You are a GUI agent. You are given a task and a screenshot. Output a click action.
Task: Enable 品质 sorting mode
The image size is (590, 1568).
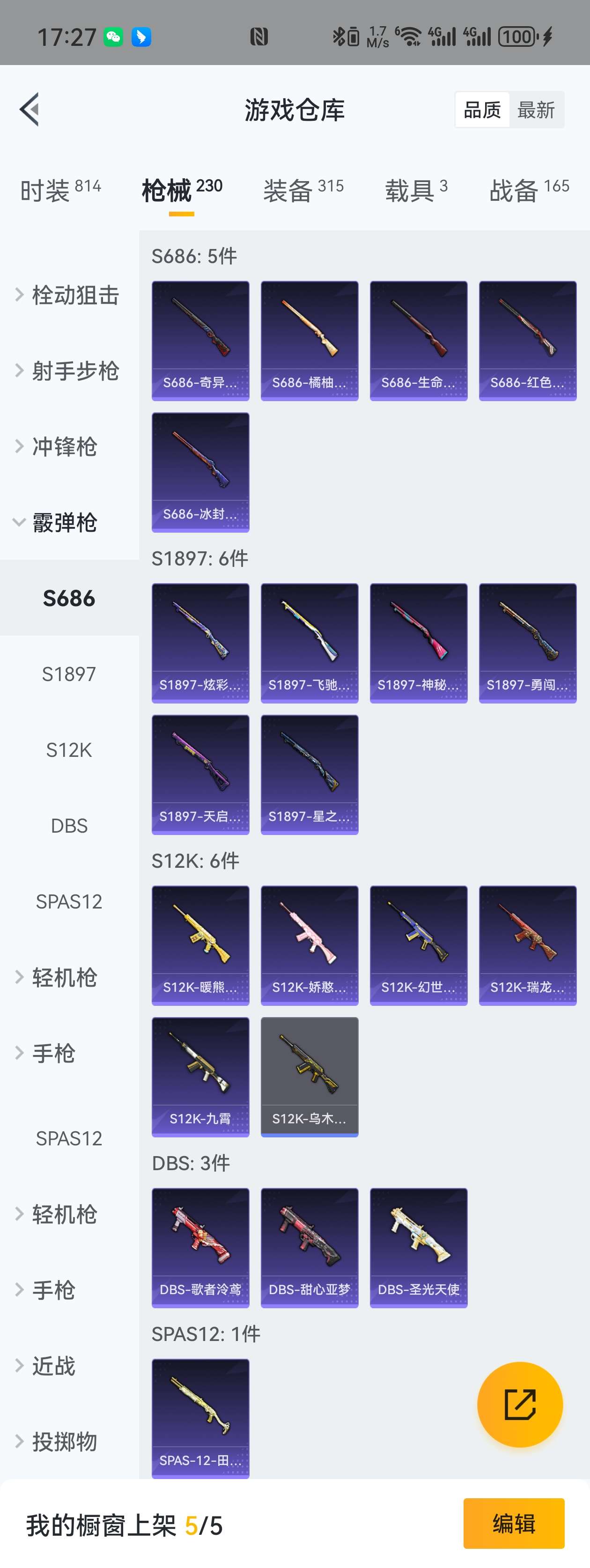click(483, 110)
